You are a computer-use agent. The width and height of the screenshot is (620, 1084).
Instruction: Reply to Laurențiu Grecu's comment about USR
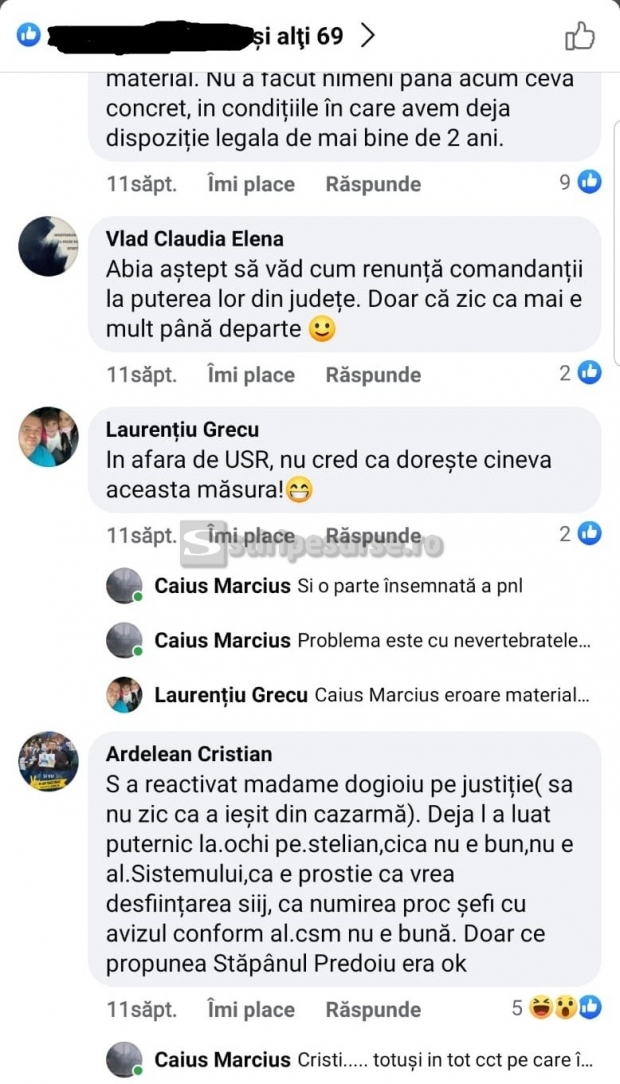[x=373, y=536]
